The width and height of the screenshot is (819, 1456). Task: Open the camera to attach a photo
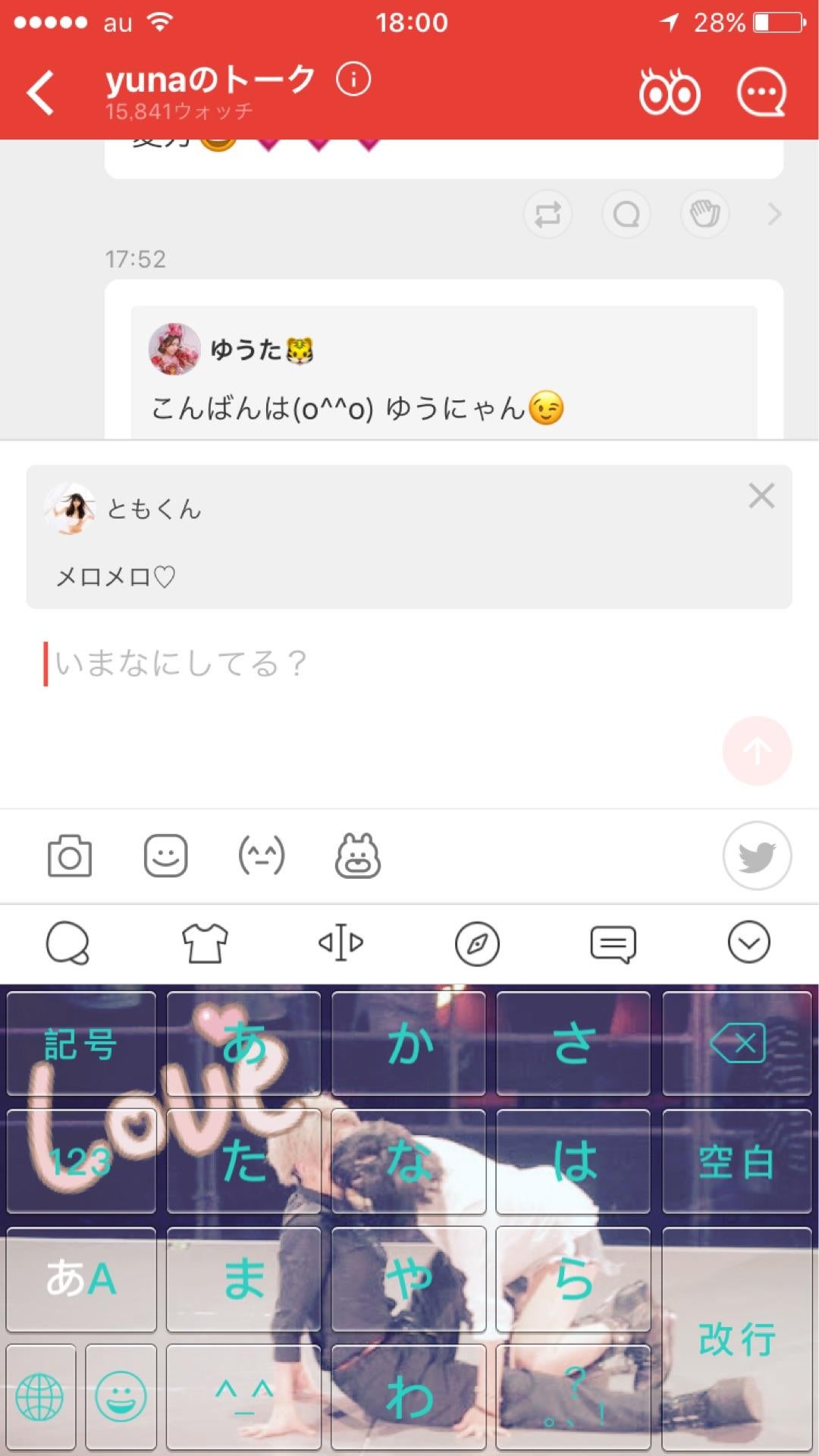tap(71, 855)
